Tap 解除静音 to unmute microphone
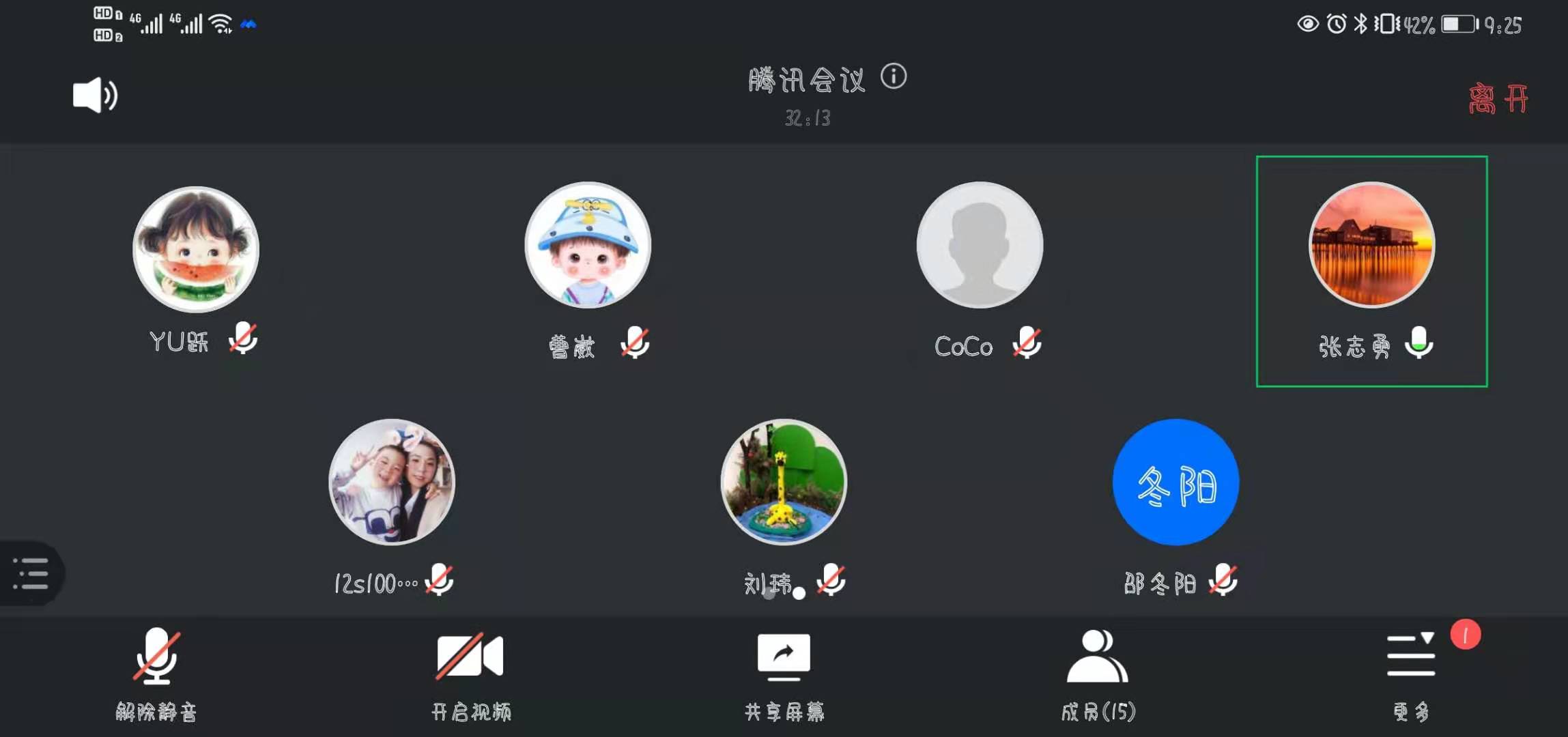 (156, 673)
